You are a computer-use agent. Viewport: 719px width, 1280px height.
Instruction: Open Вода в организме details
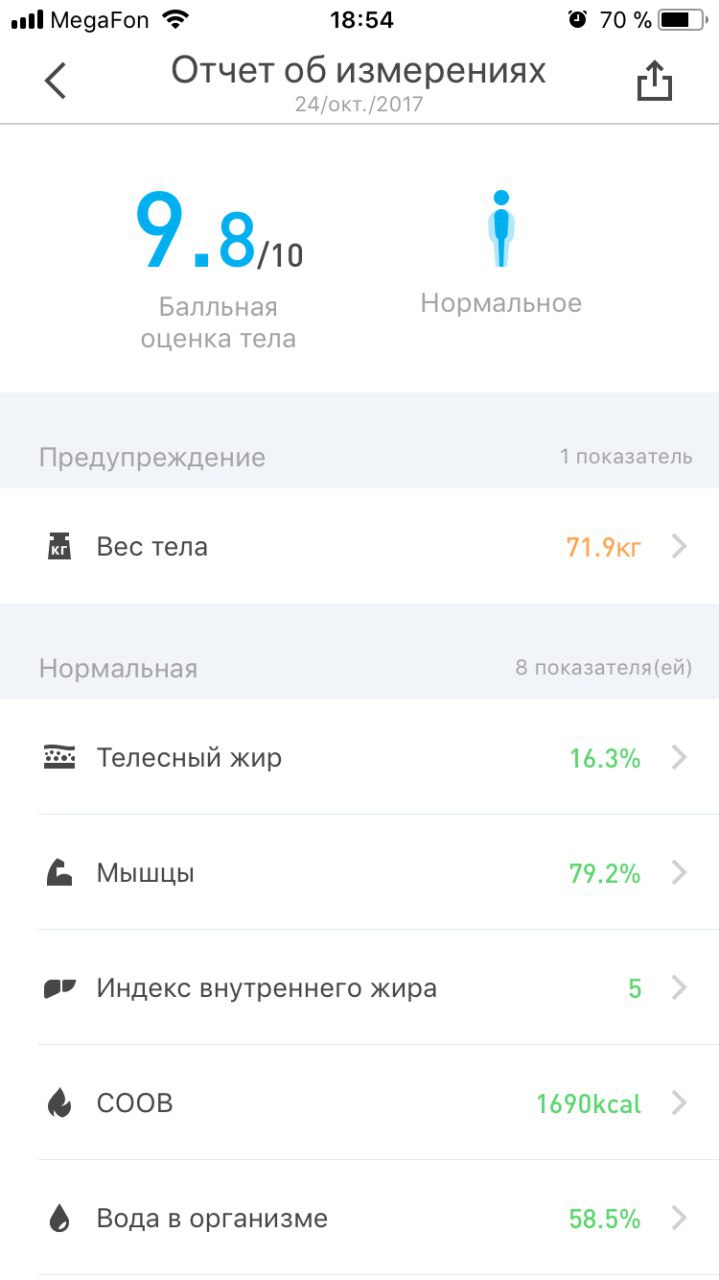(x=359, y=1218)
